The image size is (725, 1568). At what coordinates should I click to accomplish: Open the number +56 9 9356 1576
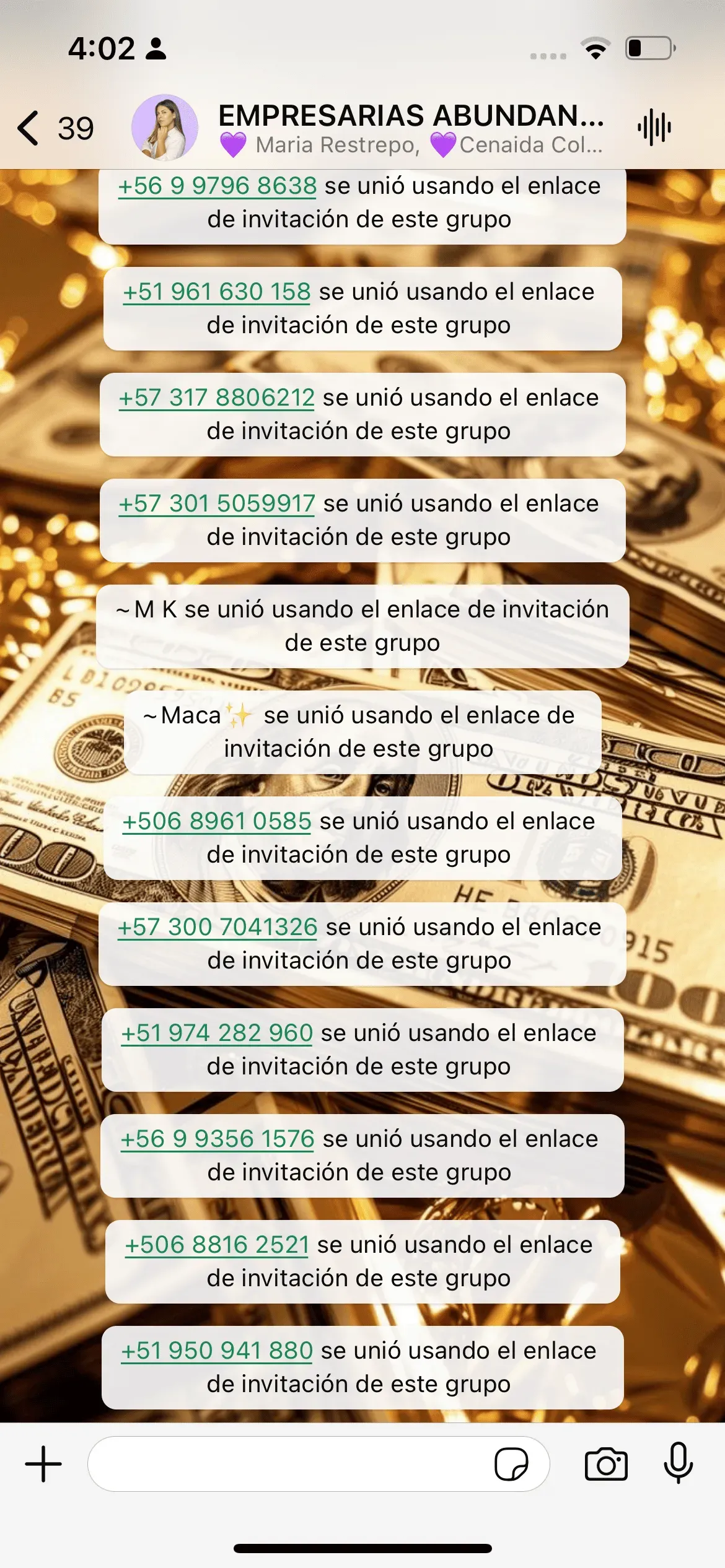coord(217,1139)
